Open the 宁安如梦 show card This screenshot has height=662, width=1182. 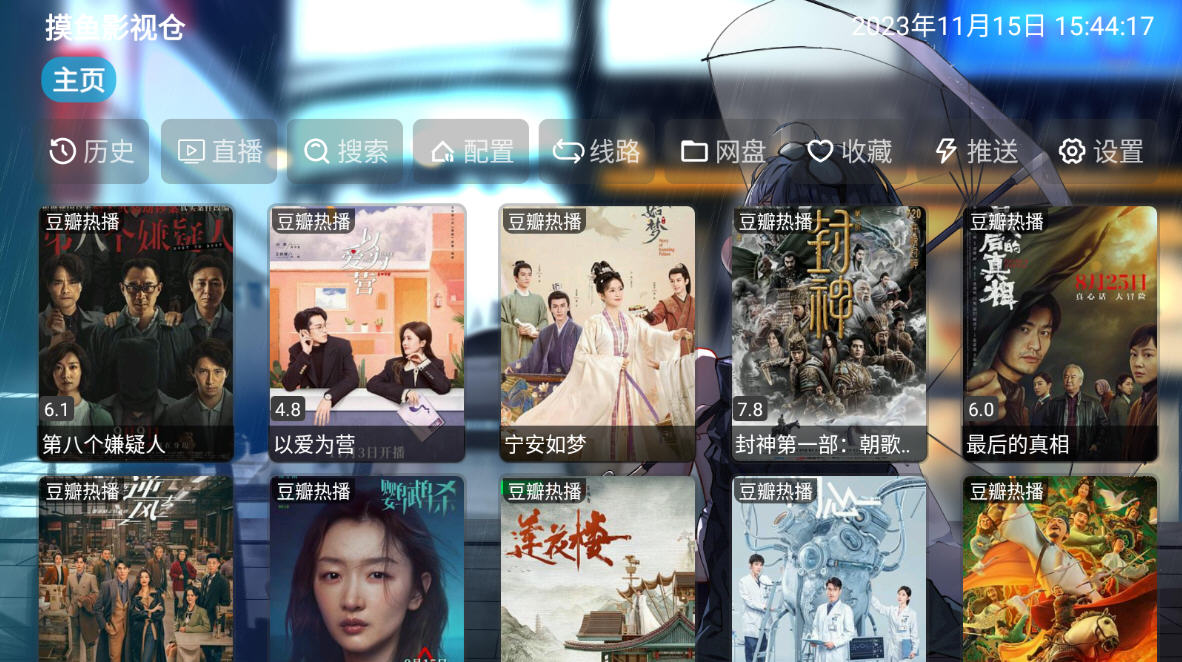point(597,333)
